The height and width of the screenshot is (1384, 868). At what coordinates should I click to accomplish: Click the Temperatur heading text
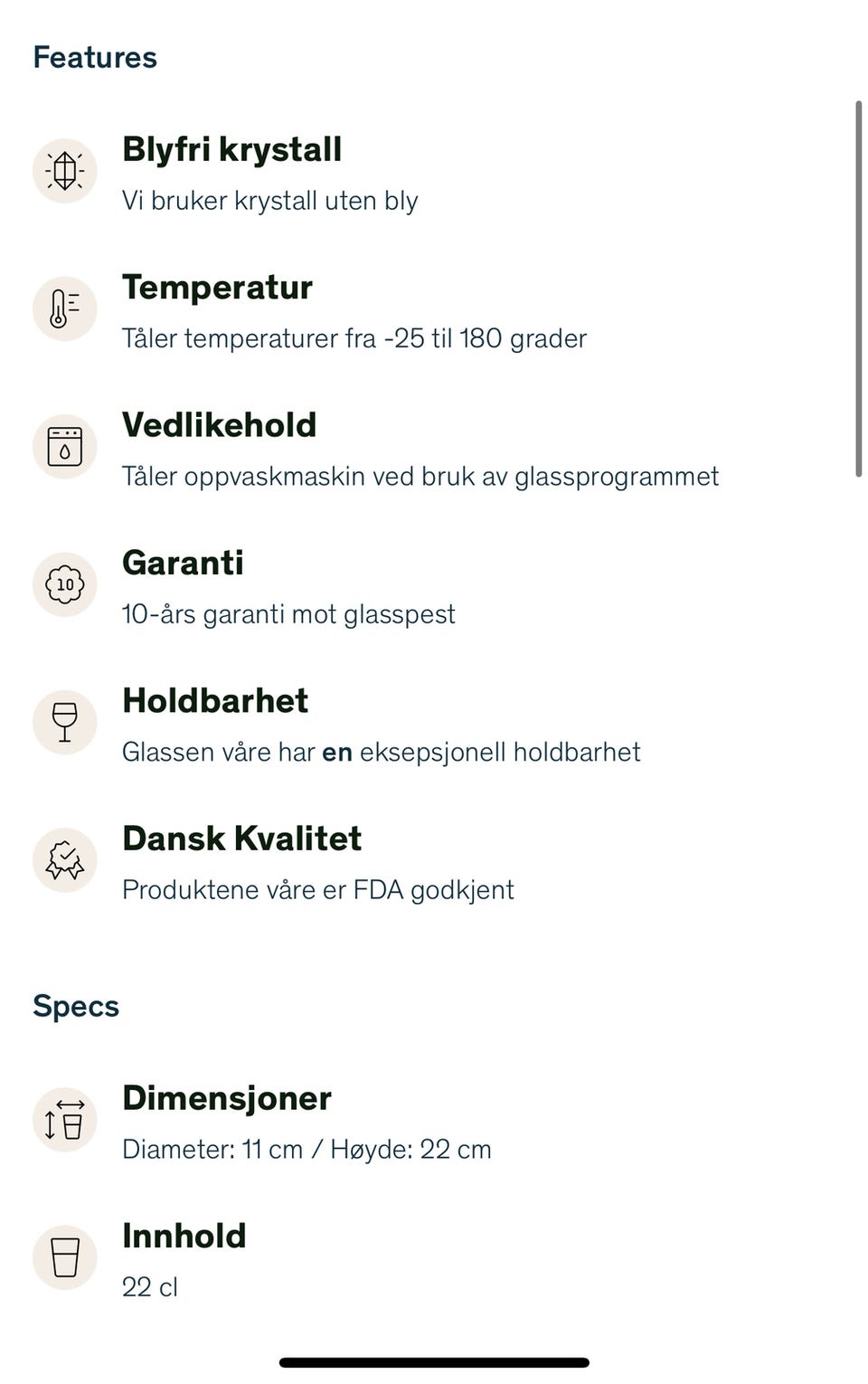coord(217,287)
